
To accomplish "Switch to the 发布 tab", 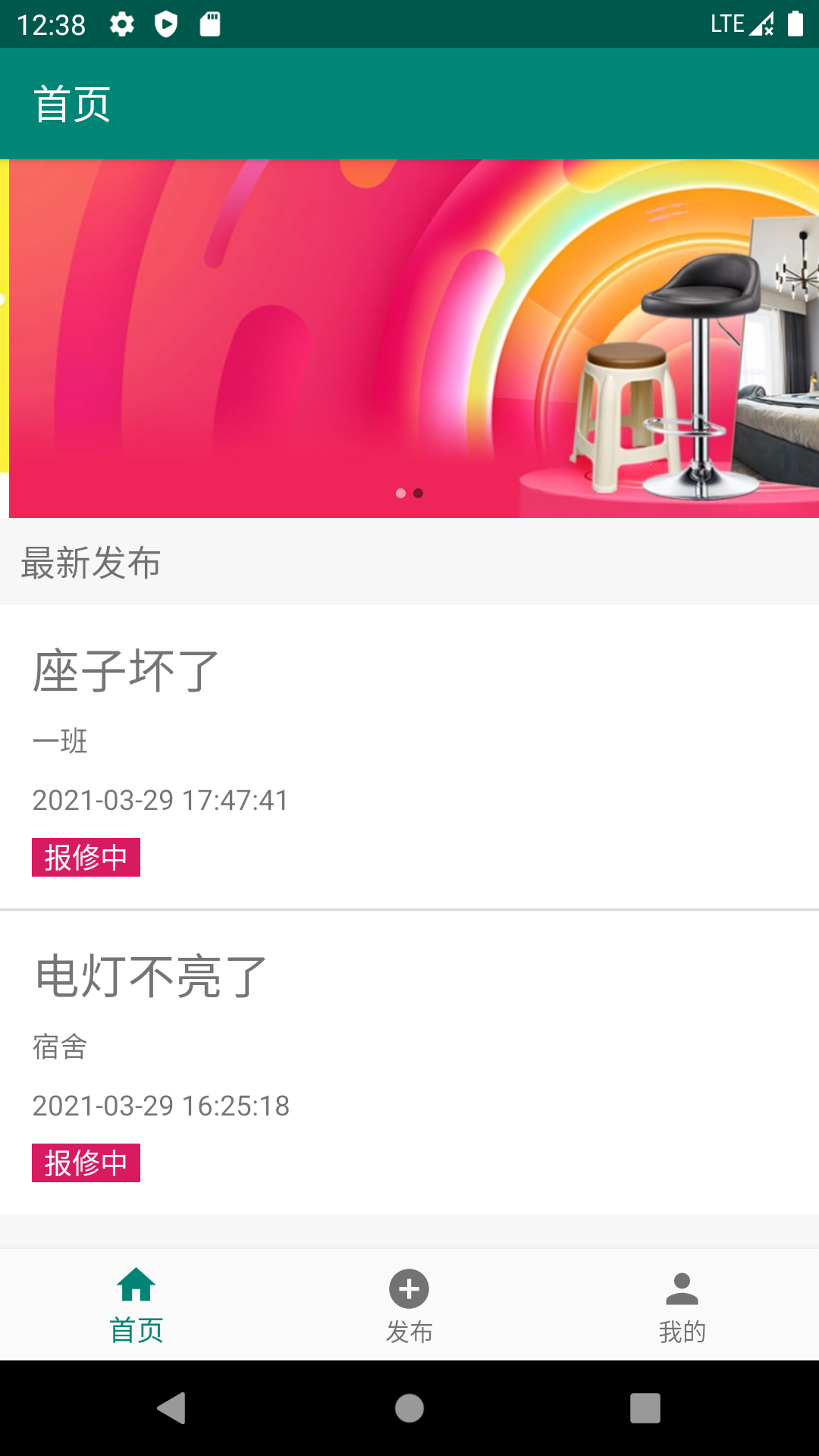I will coord(409,1304).
